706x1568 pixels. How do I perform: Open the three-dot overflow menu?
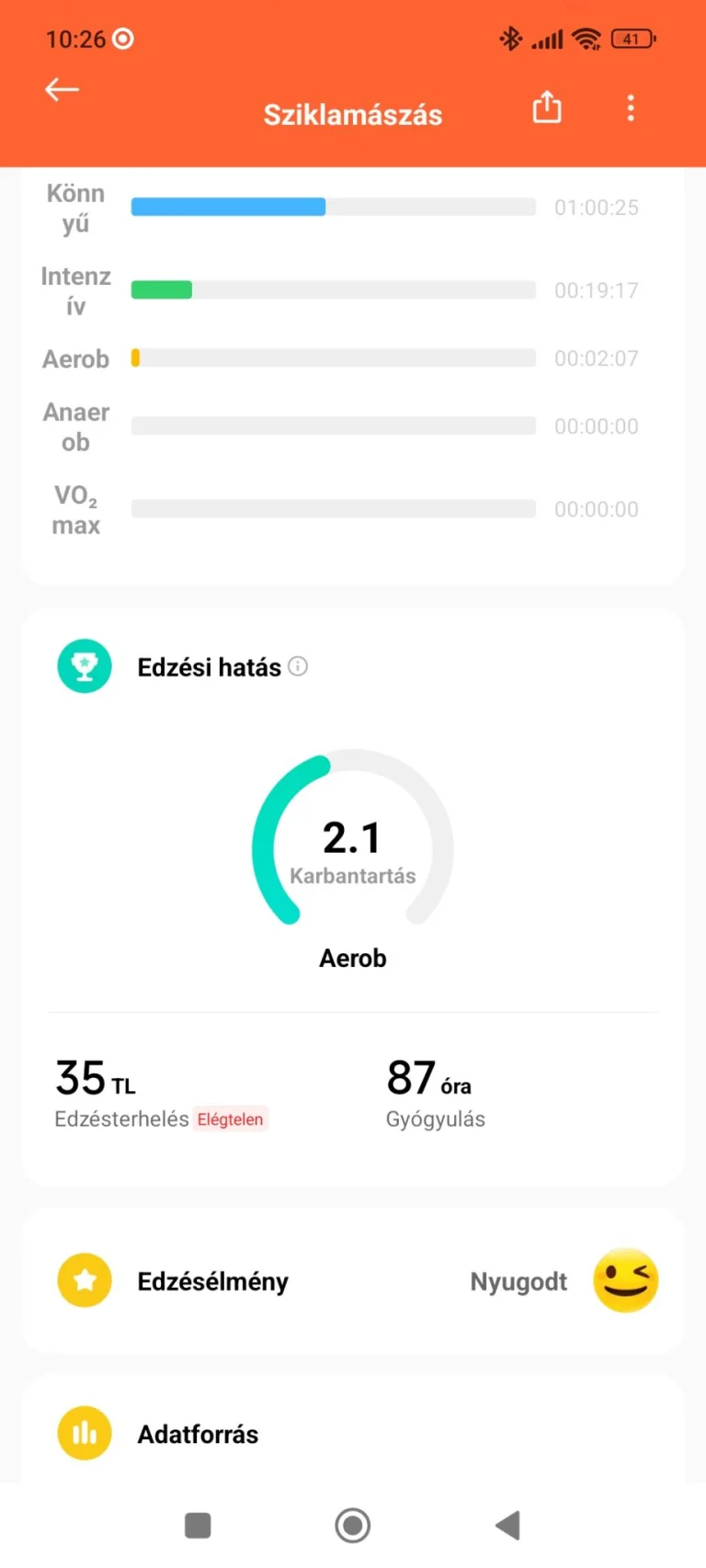tap(631, 108)
